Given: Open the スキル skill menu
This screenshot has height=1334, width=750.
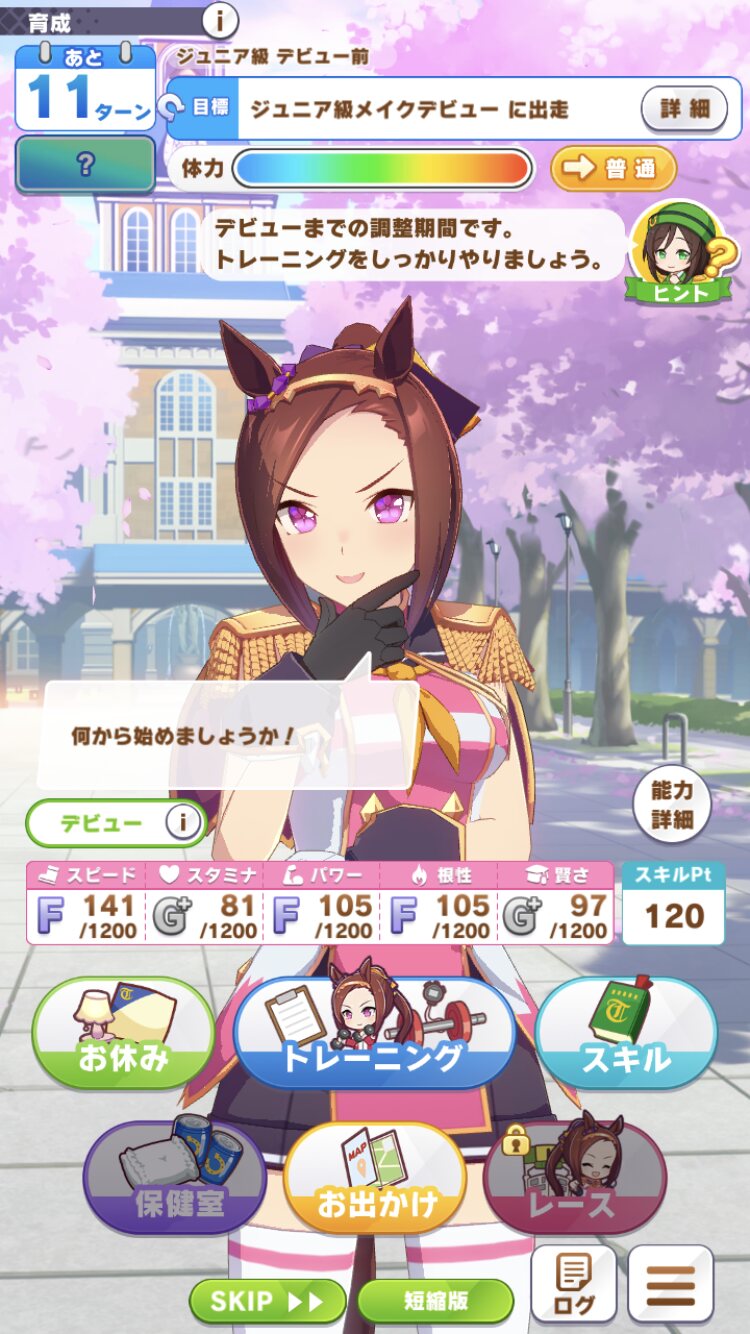Looking at the screenshot, I should point(626,1033).
